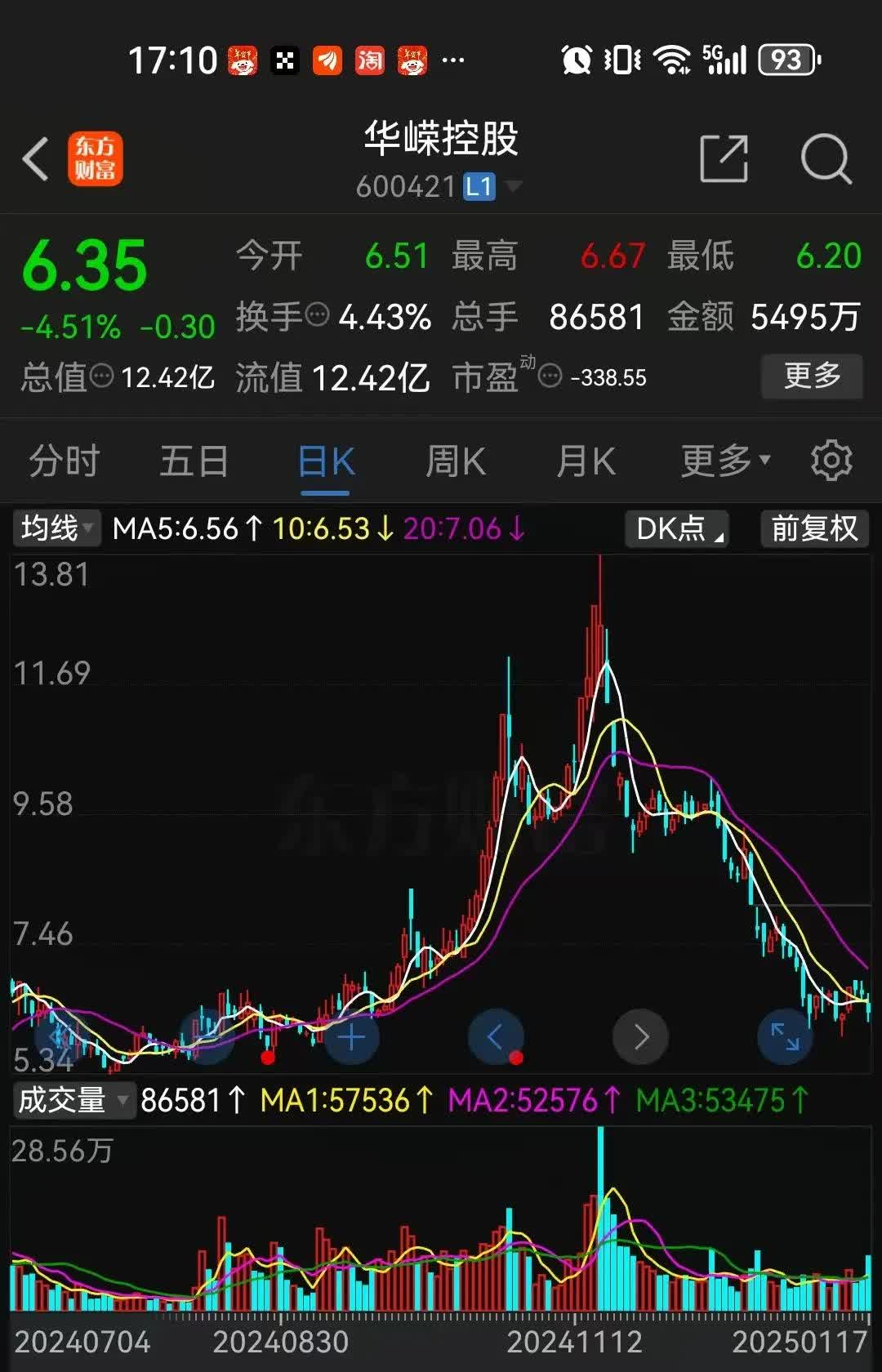This screenshot has width=882, height=1372.
Task: Tap the left arrow to pan chart back
Action: (x=497, y=1037)
